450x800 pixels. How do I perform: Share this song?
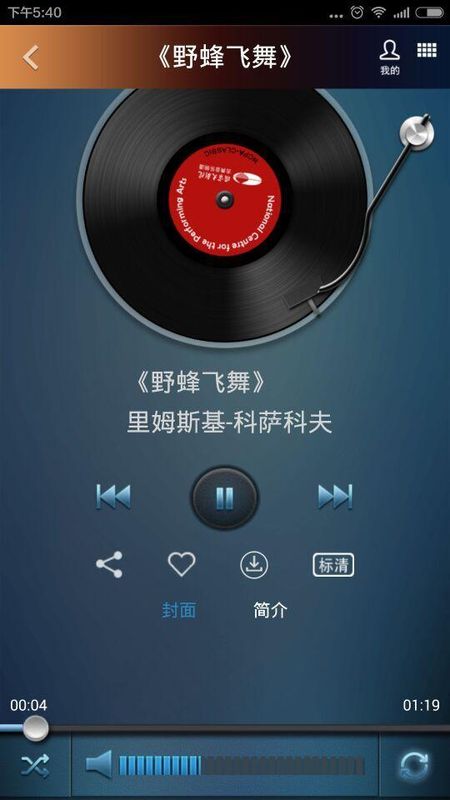coord(109,564)
